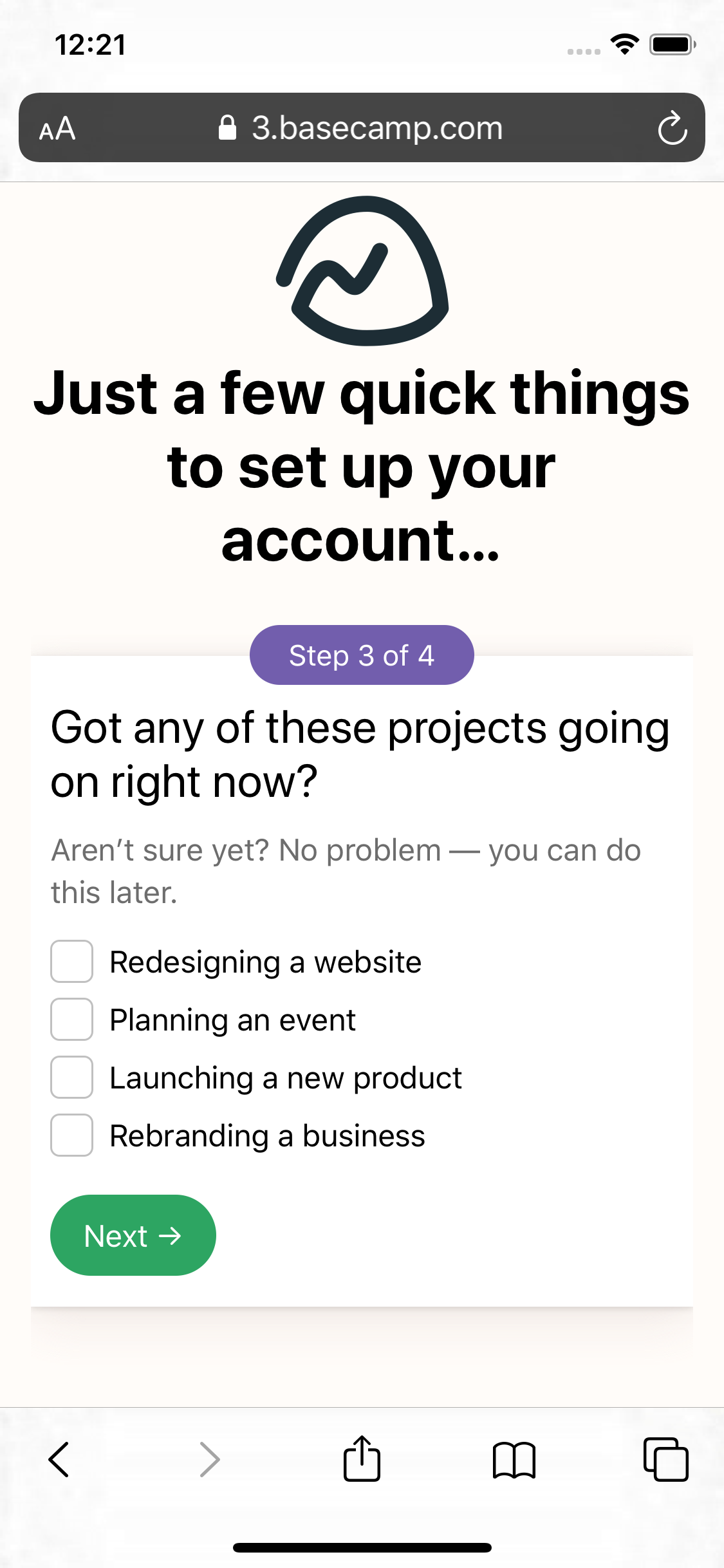The height and width of the screenshot is (1568, 724).
Task: Tap the Wi-Fi indicator in the status bar
Action: click(622, 44)
